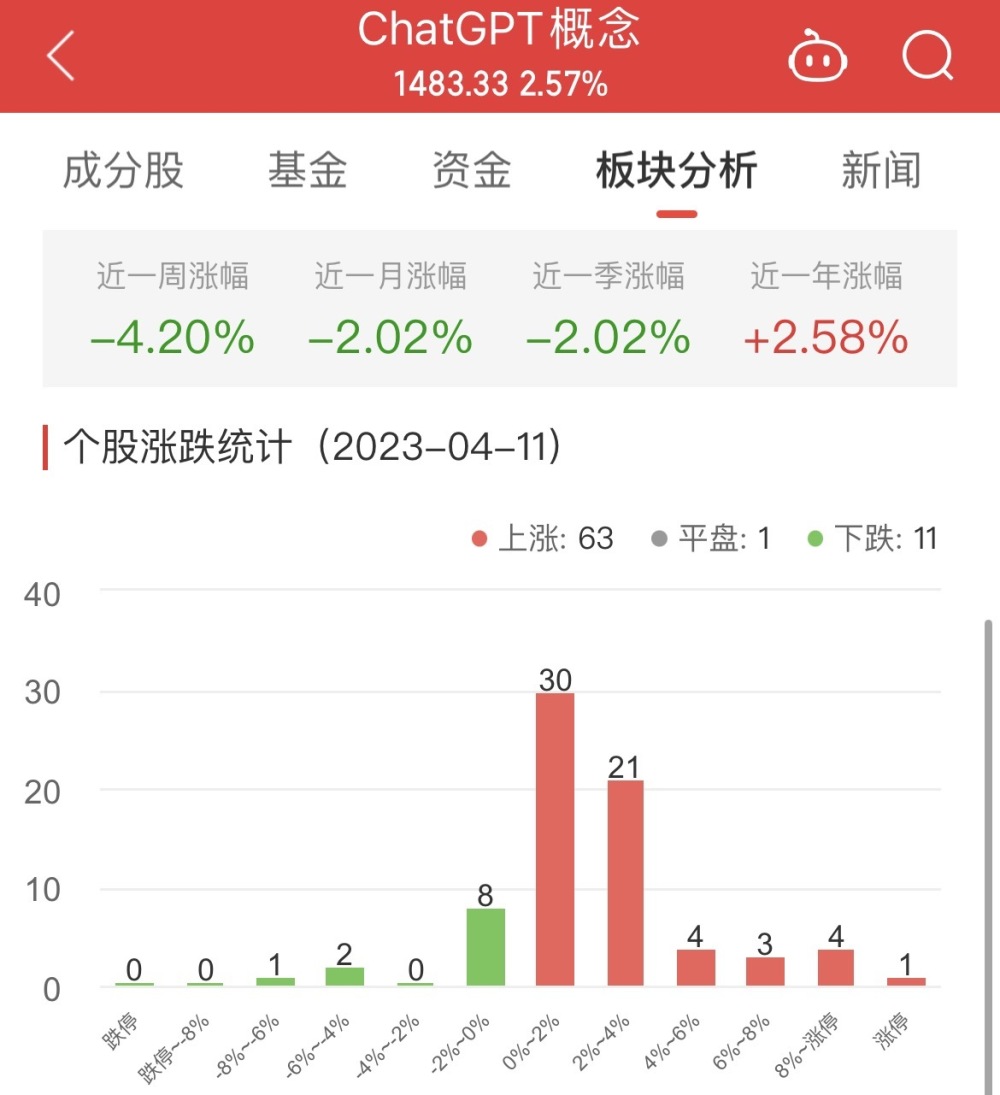
Task: Click the search magnifier icon
Action: [x=926, y=54]
